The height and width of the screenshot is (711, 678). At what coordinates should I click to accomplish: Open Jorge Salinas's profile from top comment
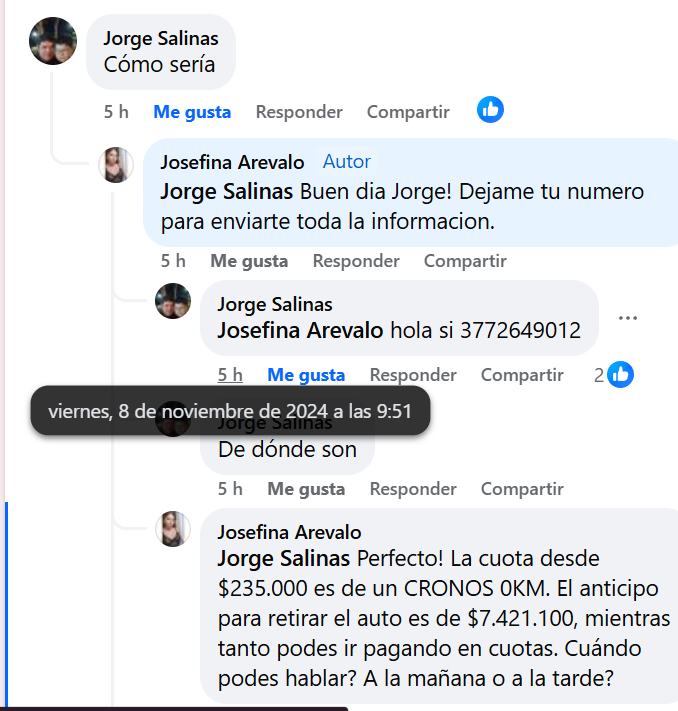point(160,39)
